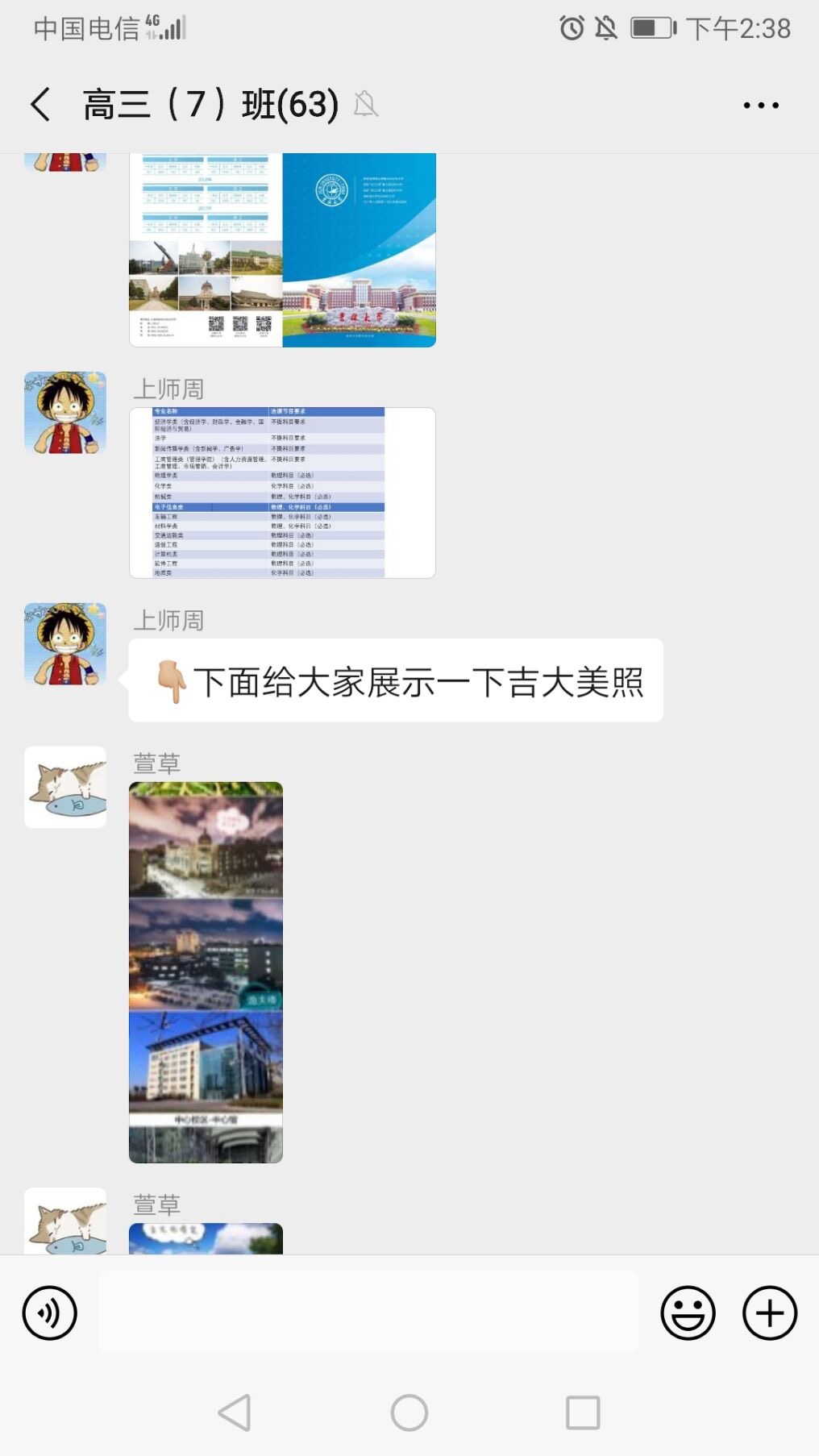This screenshot has width=819, height=1456.
Task: Tap the system home button
Action: (409, 1412)
